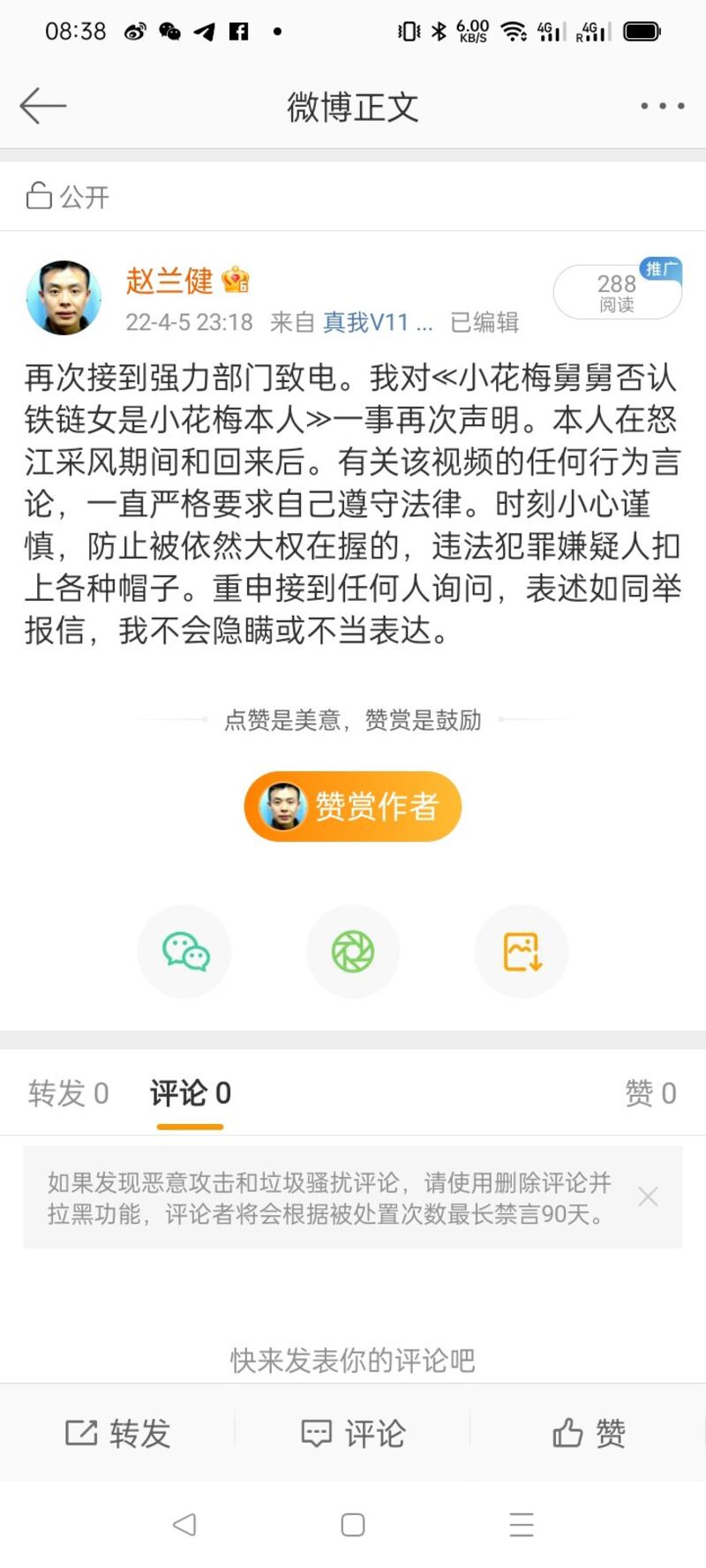706x1568 pixels.
Task: Switch to the 转发 0 tab
Action: pos(68,1093)
